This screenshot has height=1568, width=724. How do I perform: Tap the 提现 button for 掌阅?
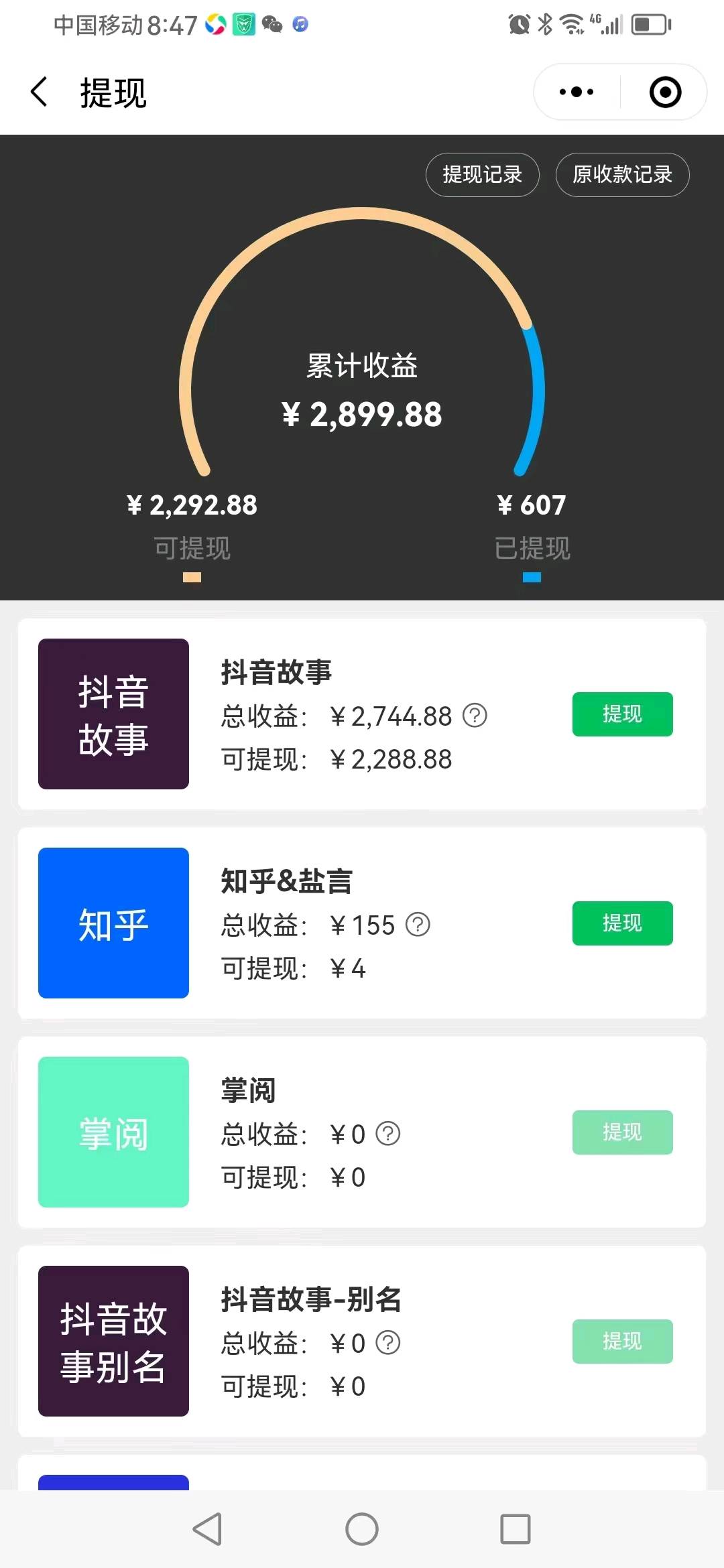tap(622, 1132)
